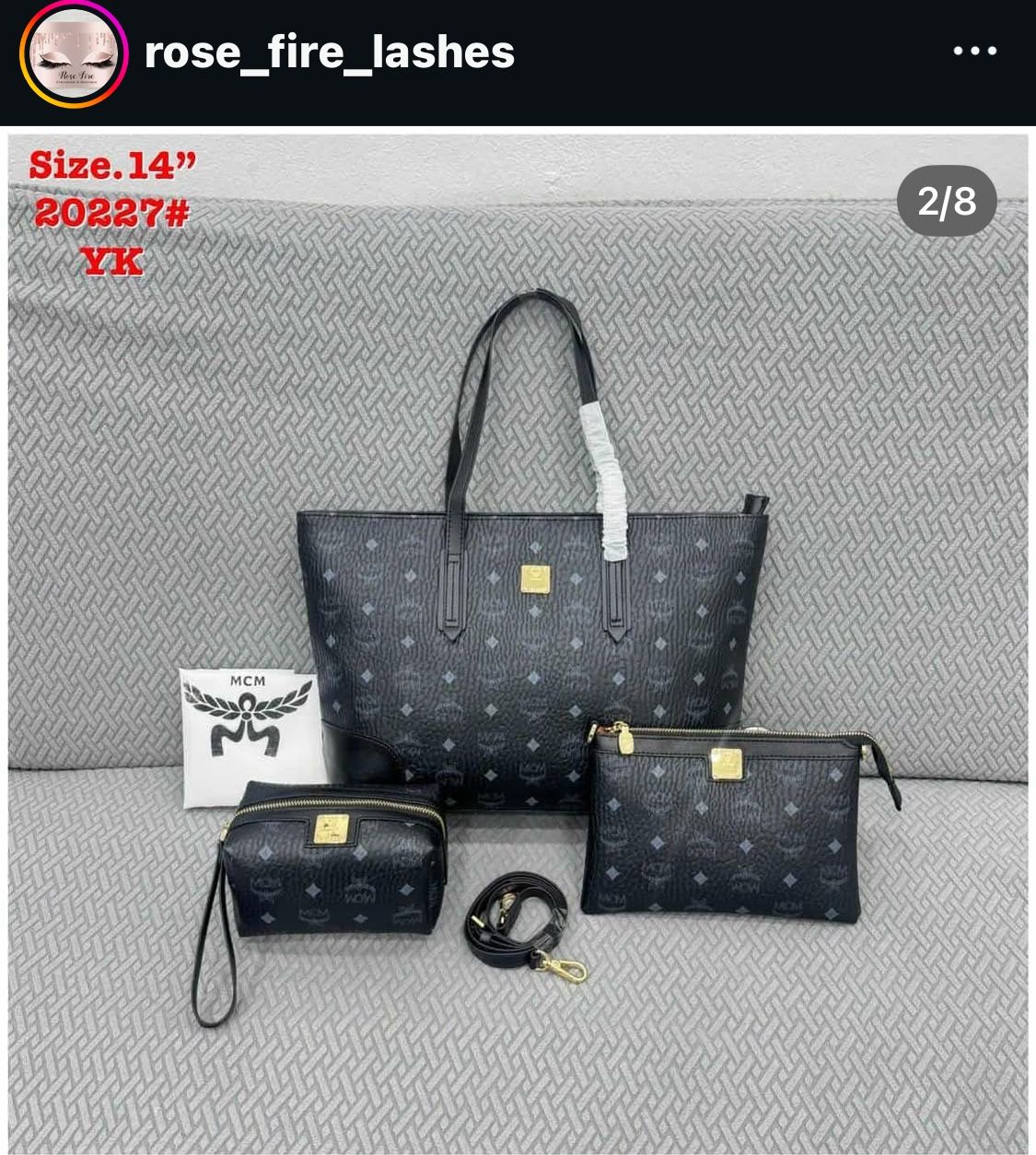Open the rose_fire_lashes username link
The height and width of the screenshot is (1155, 1036).
point(330,53)
